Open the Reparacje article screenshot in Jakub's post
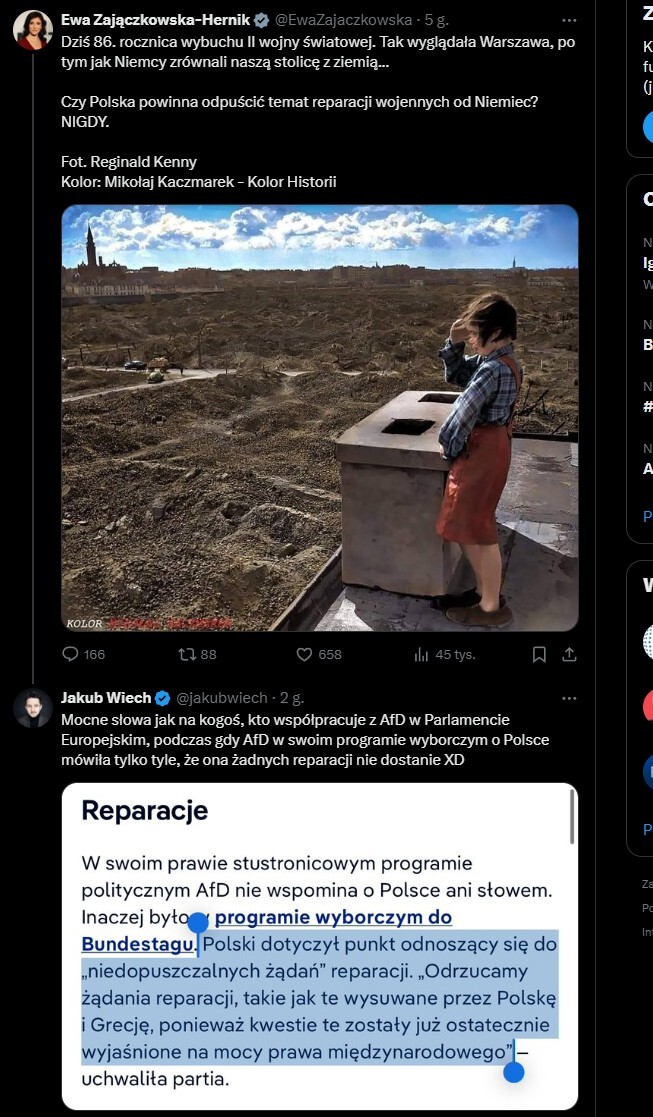The height and width of the screenshot is (1117, 653). 320,945
